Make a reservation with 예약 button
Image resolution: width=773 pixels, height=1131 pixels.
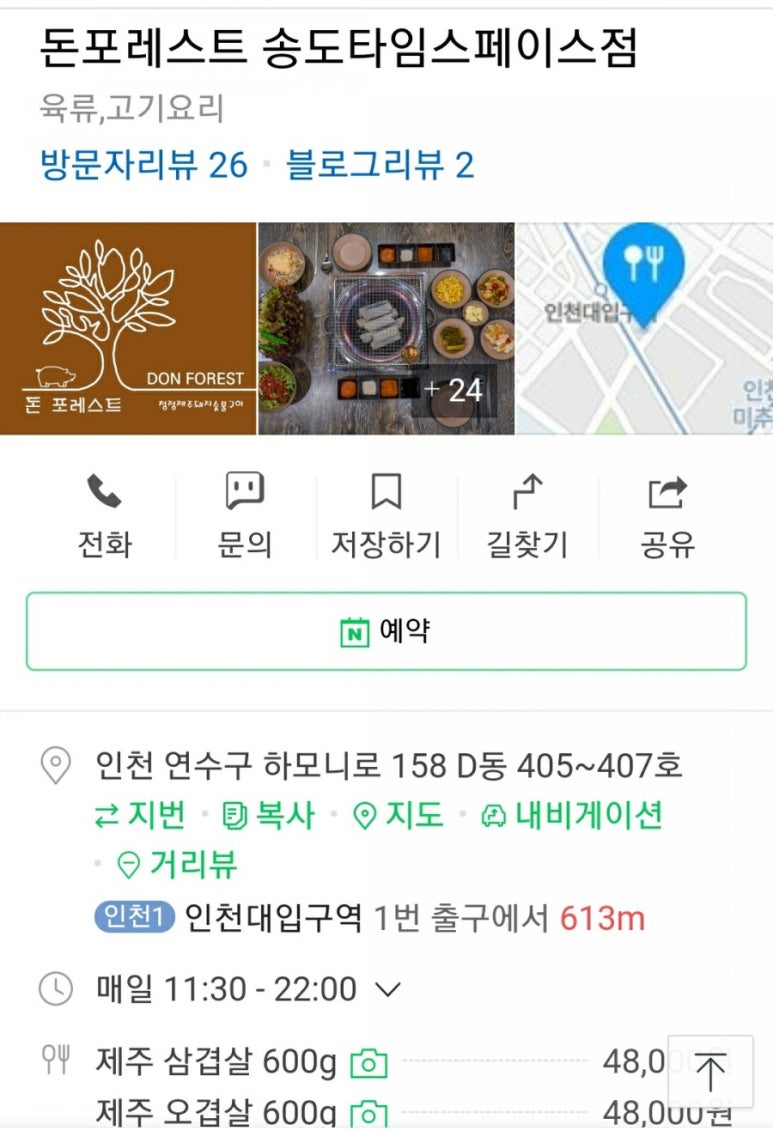click(386, 631)
